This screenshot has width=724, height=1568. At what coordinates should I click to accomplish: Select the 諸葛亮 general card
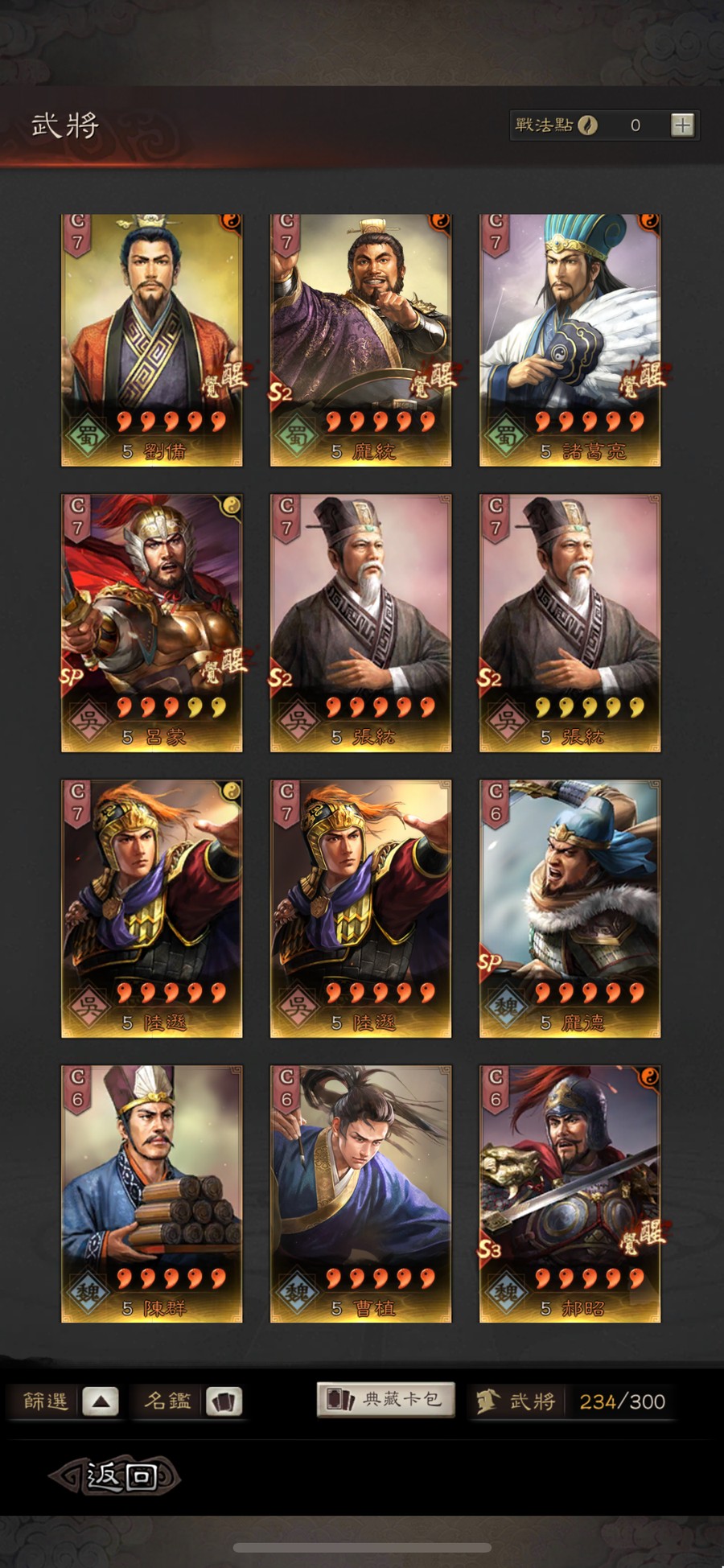tap(570, 340)
